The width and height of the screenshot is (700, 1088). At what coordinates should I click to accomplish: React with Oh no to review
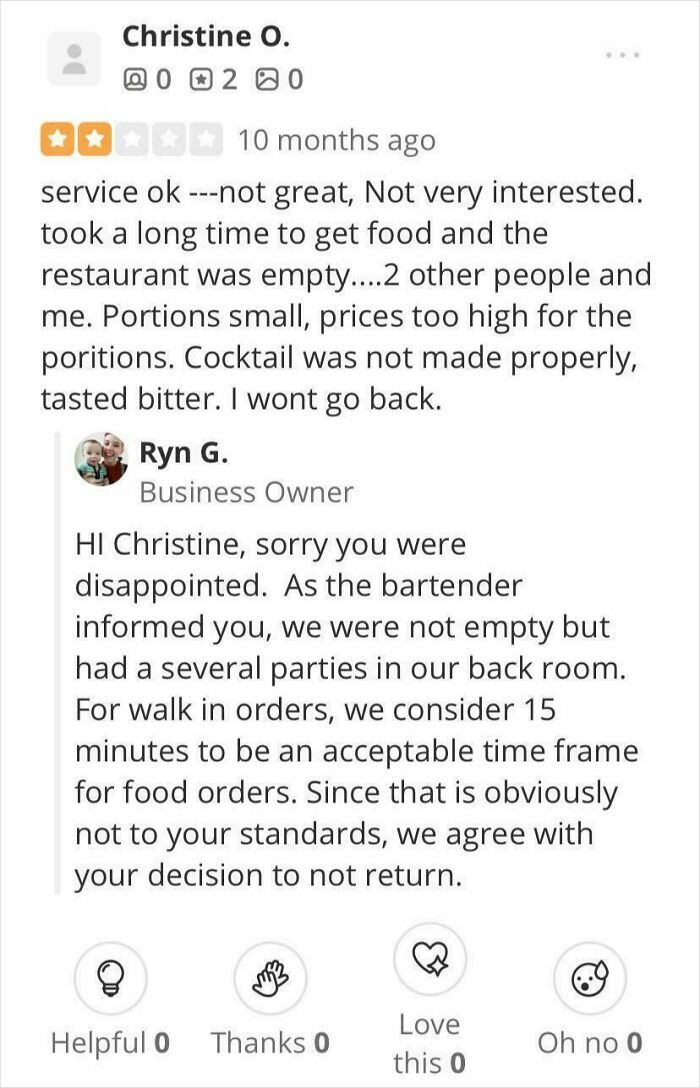[590, 974]
